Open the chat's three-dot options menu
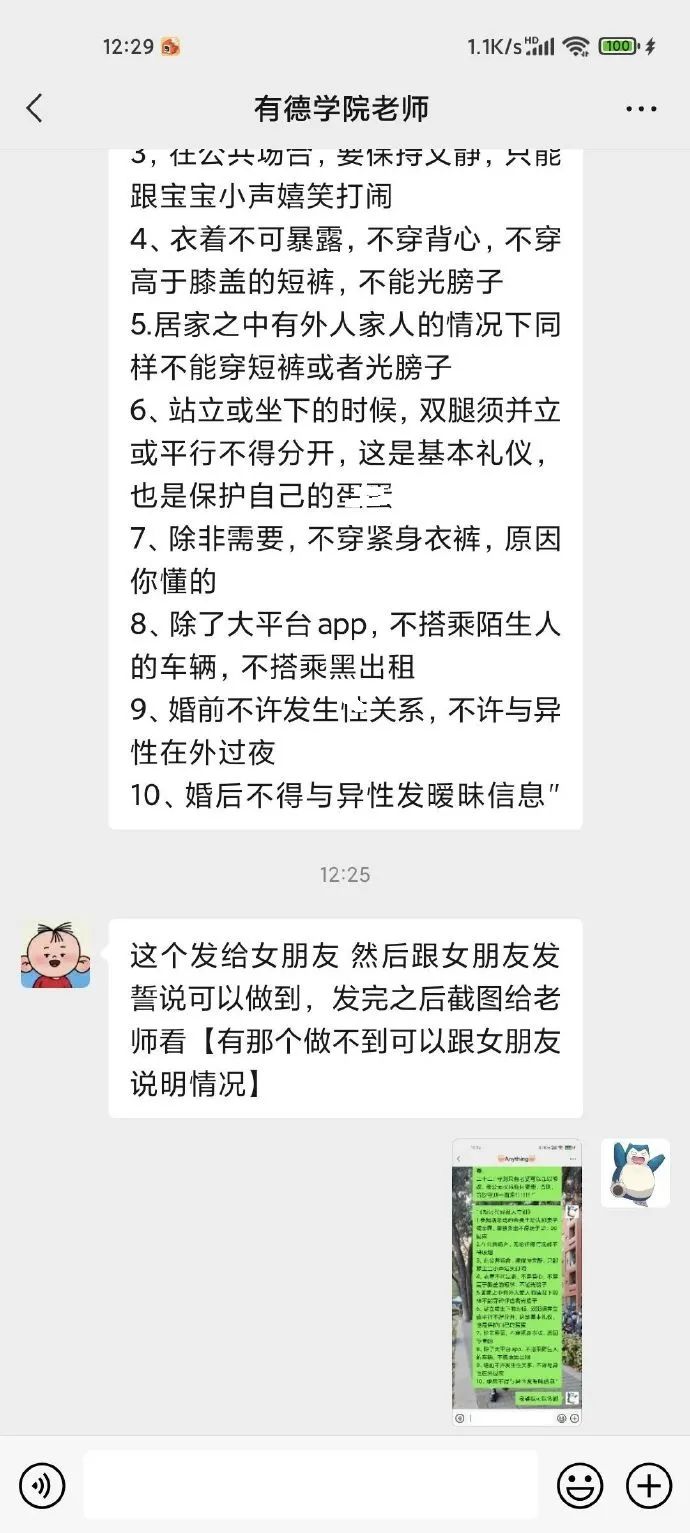This screenshot has height=1533, width=690. pyautogui.click(x=641, y=109)
